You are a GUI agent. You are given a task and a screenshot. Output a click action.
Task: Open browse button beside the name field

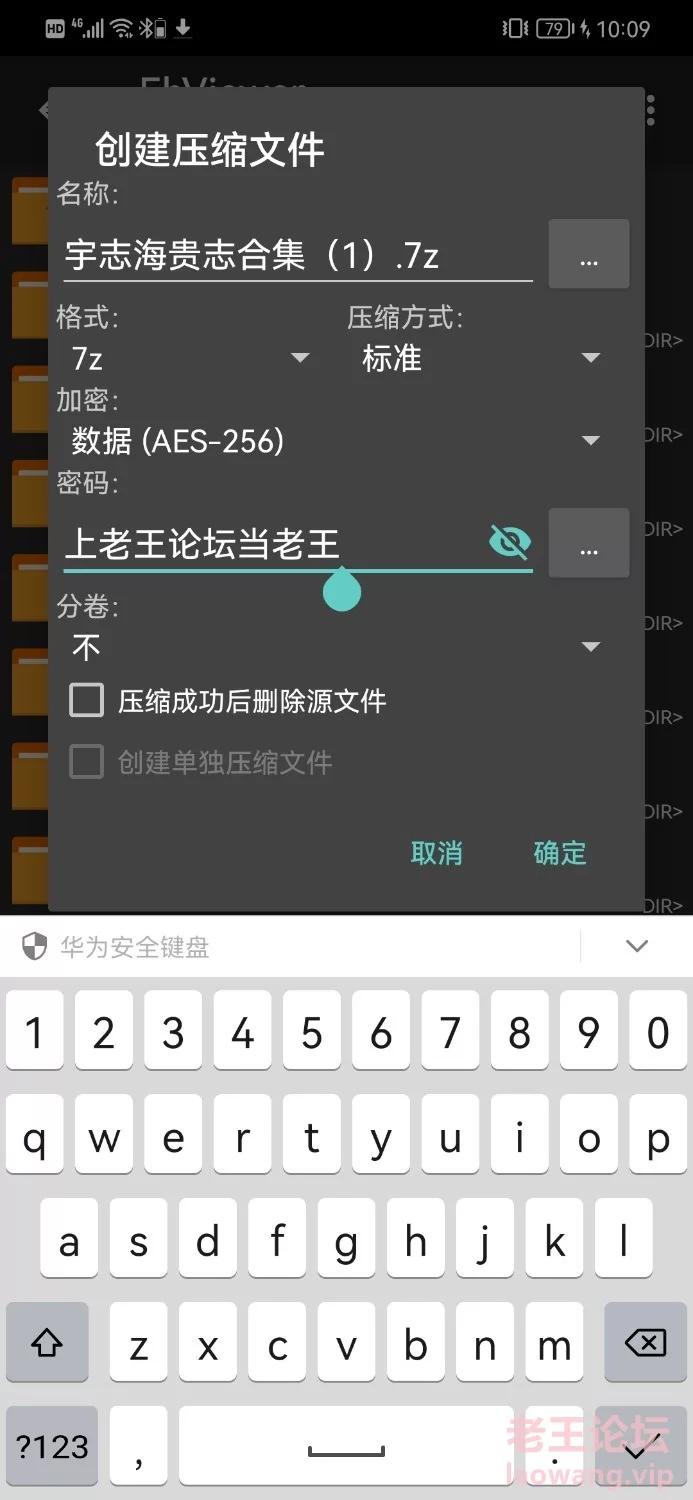coord(589,255)
